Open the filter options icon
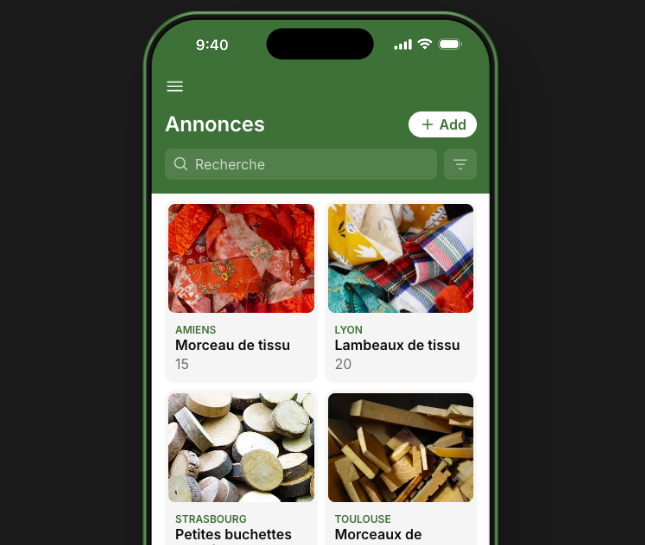This screenshot has width=645, height=545. coord(460,164)
